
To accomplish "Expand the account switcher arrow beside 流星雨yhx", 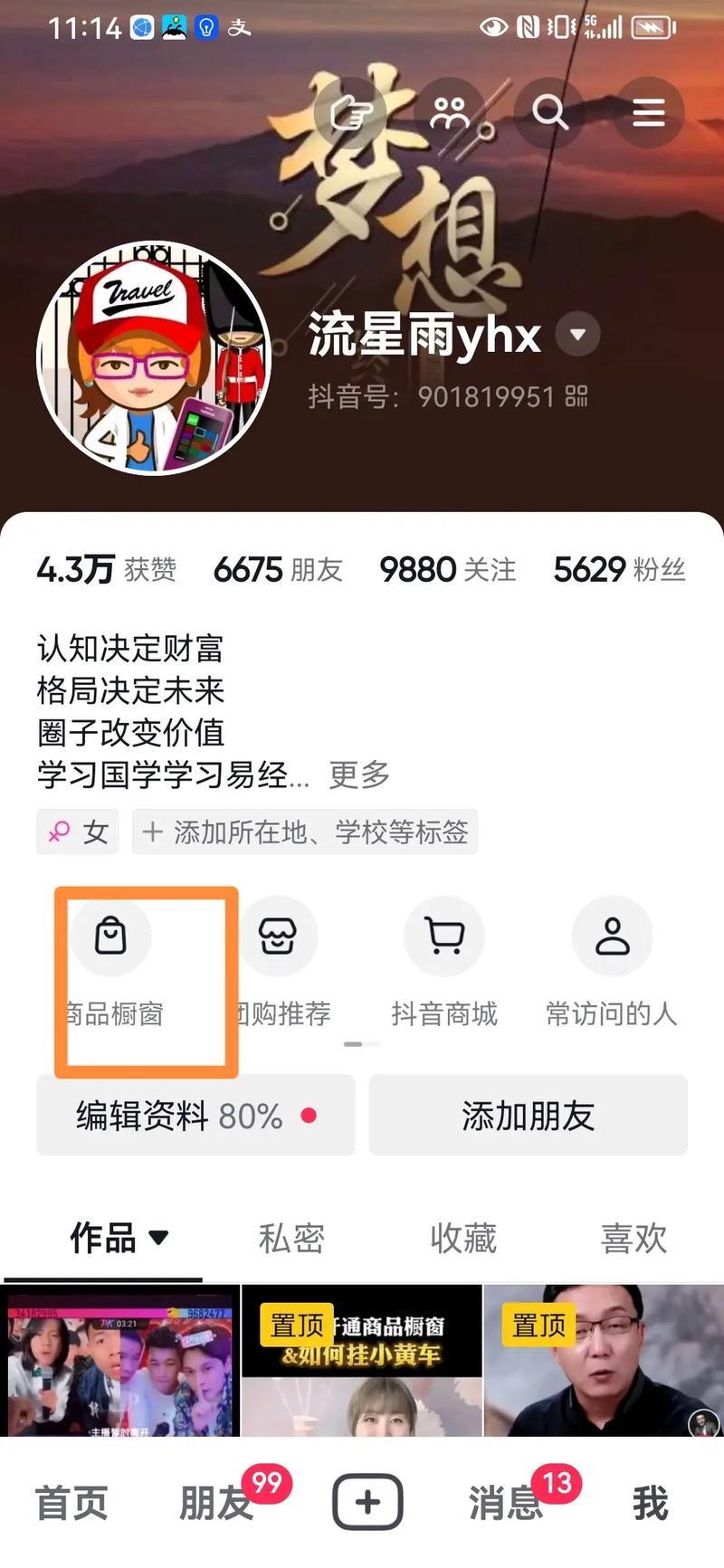I will 577,335.
